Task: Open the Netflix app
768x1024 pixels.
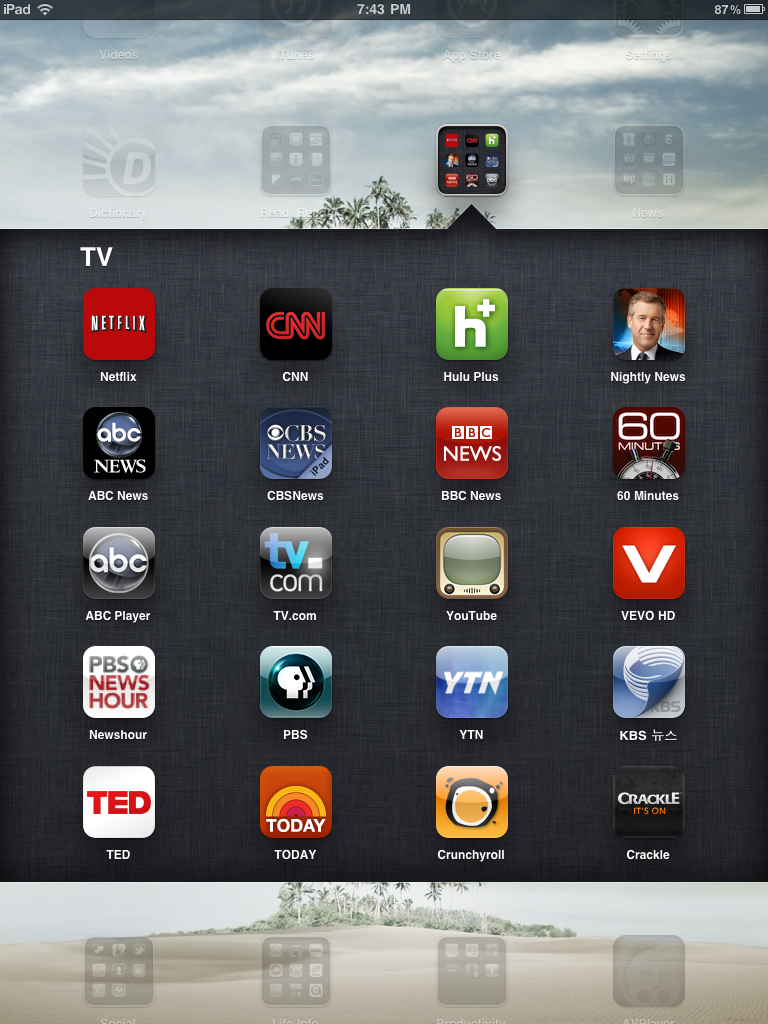Action: point(119,324)
